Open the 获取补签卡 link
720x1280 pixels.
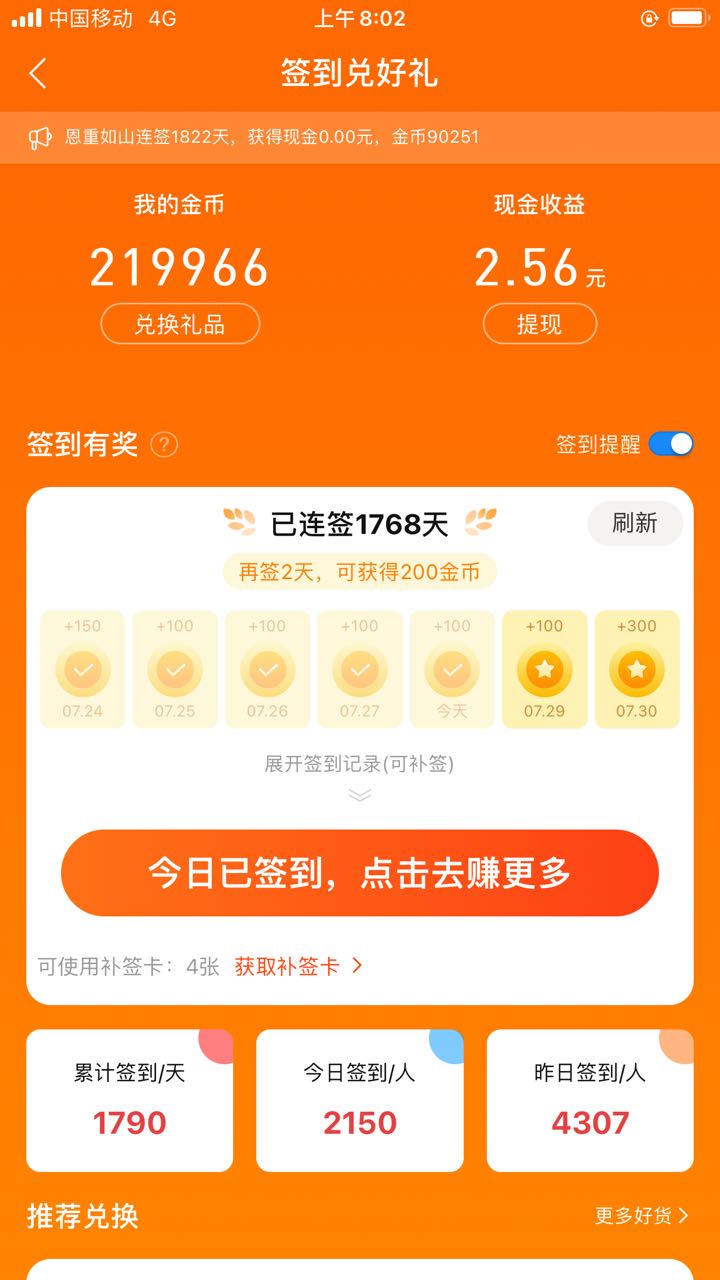coord(298,966)
